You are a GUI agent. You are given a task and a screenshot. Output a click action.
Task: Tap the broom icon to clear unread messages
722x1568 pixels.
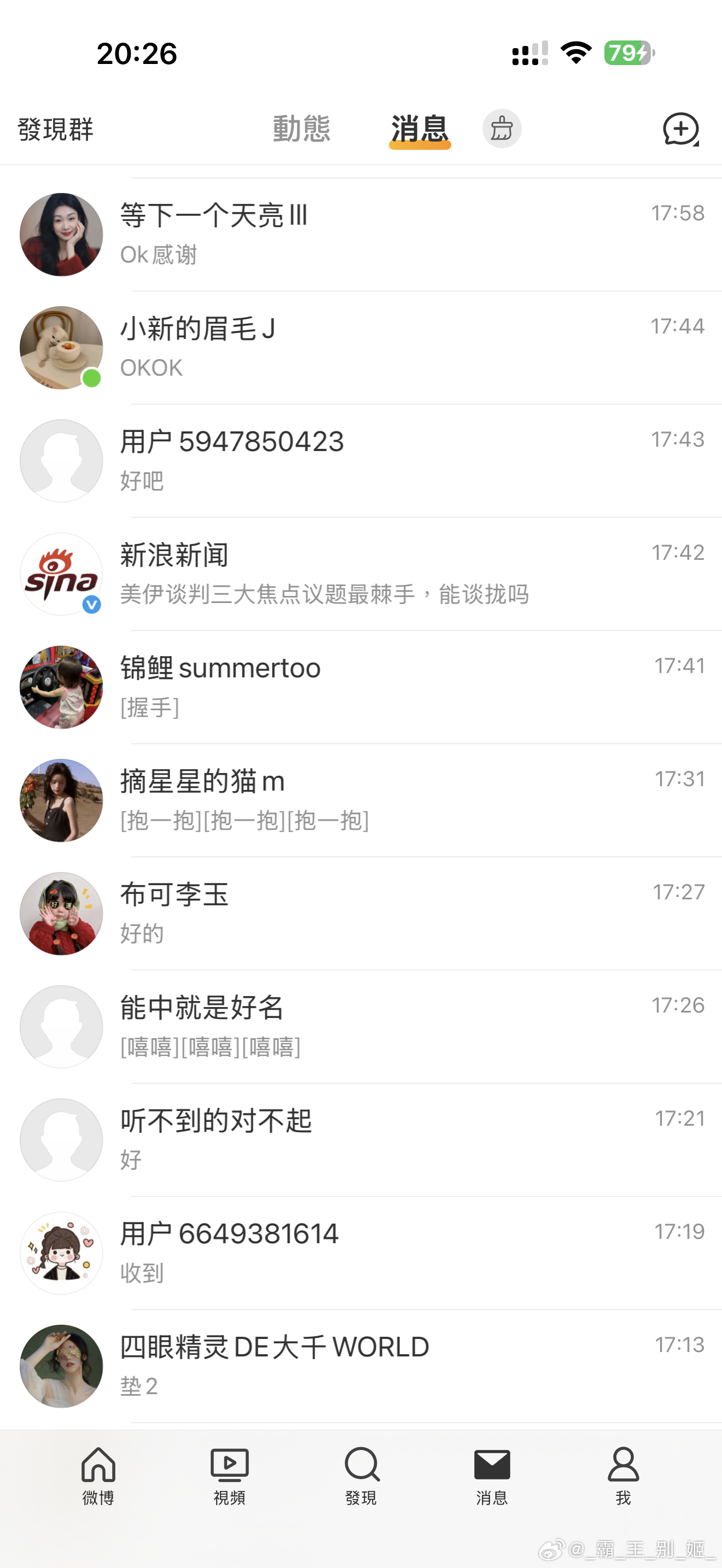[x=502, y=129]
